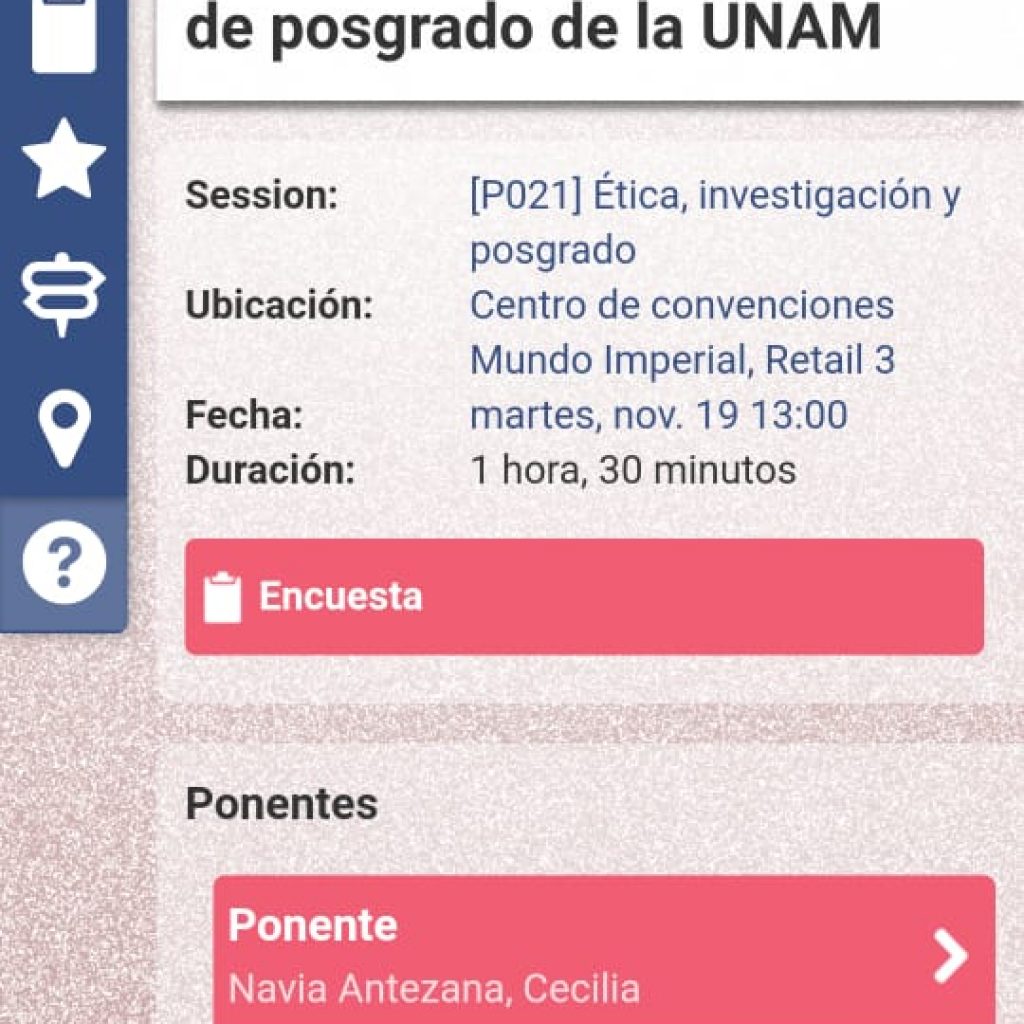The height and width of the screenshot is (1024, 1024).
Task: Open the Encuesta survey
Action: coord(584,597)
